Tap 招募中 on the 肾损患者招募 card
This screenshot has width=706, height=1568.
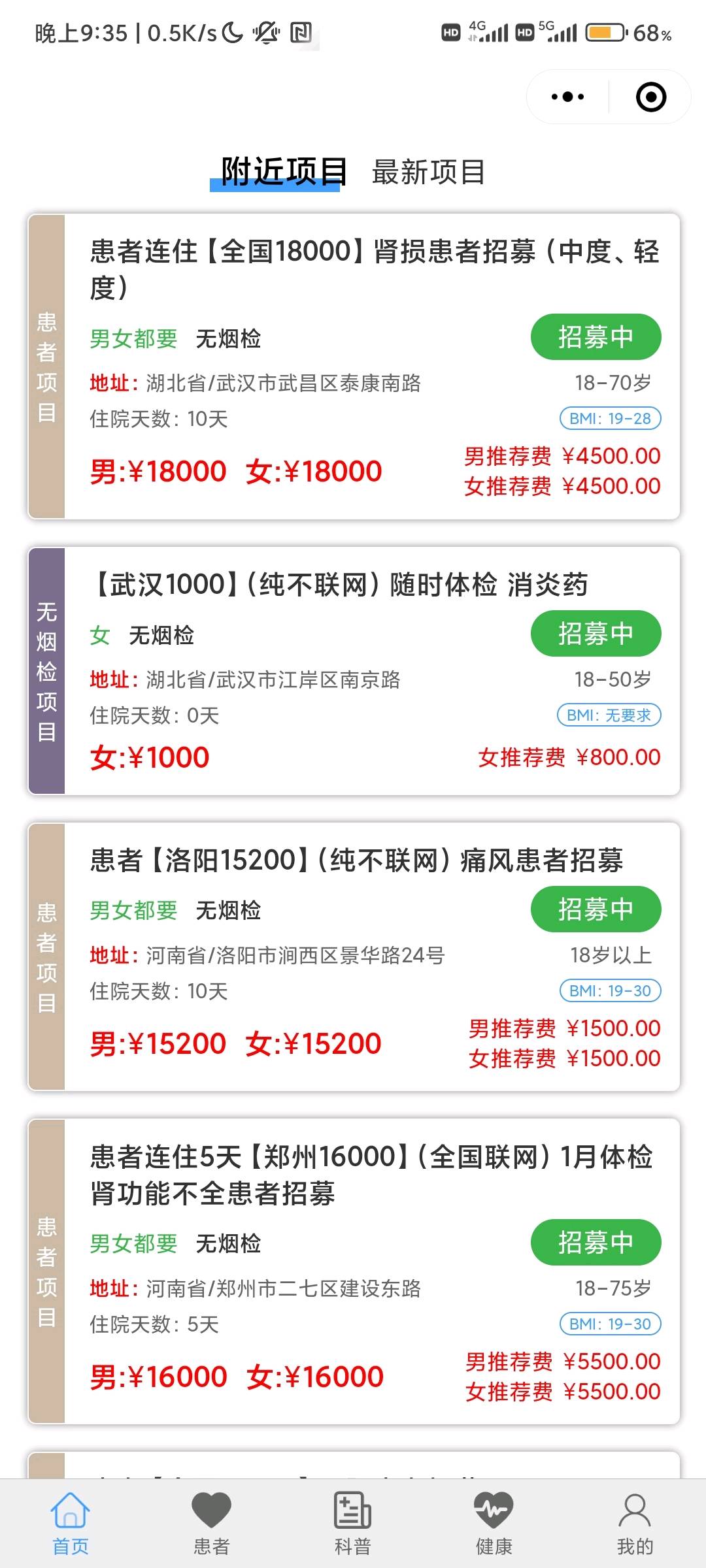[596, 337]
